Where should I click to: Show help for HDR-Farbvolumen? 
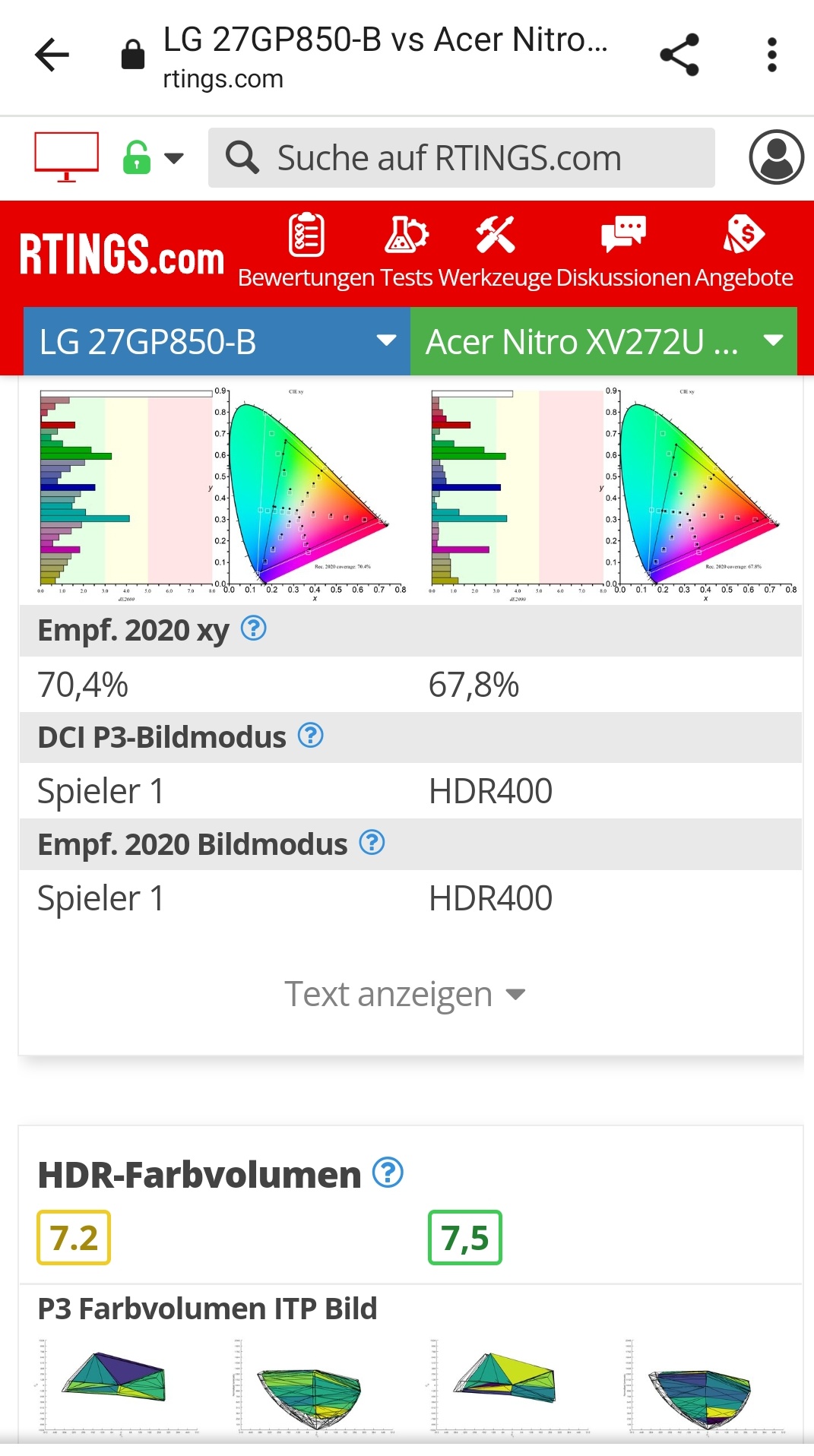(x=388, y=1173)
